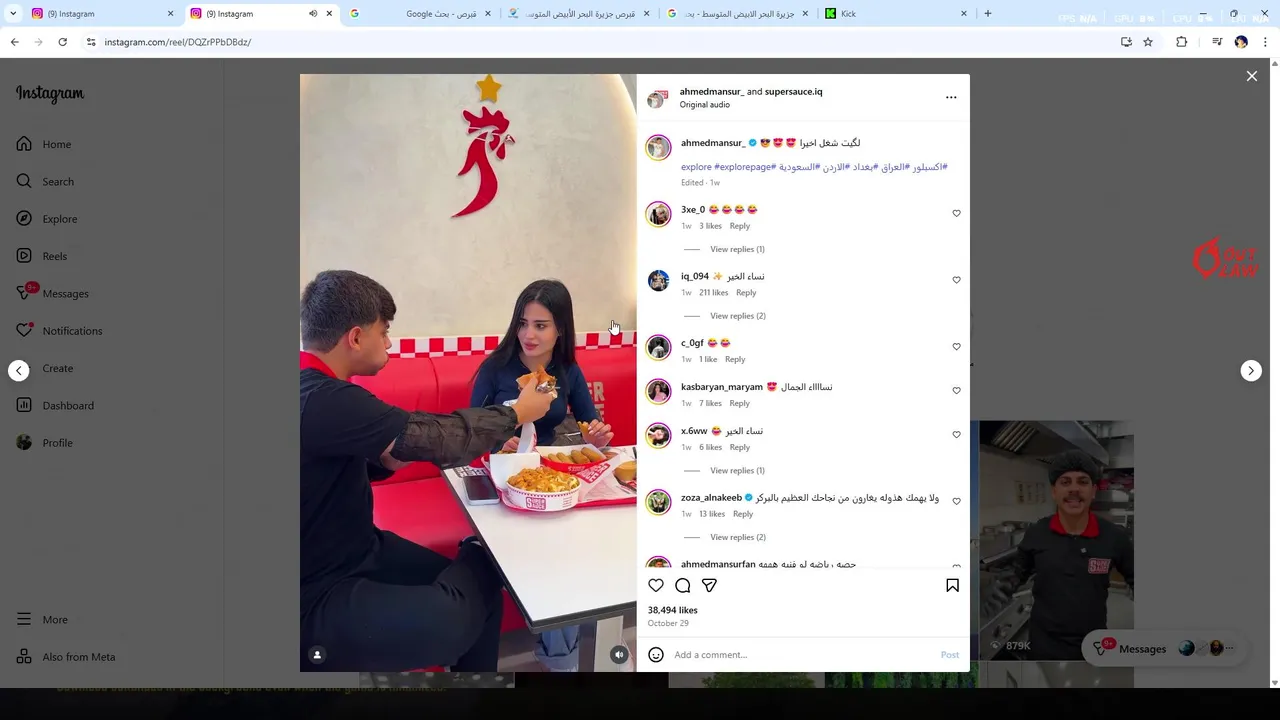Go to the next reel arrow
The height and width of the screenshot is (720, 1280).
coord(1251,371)
